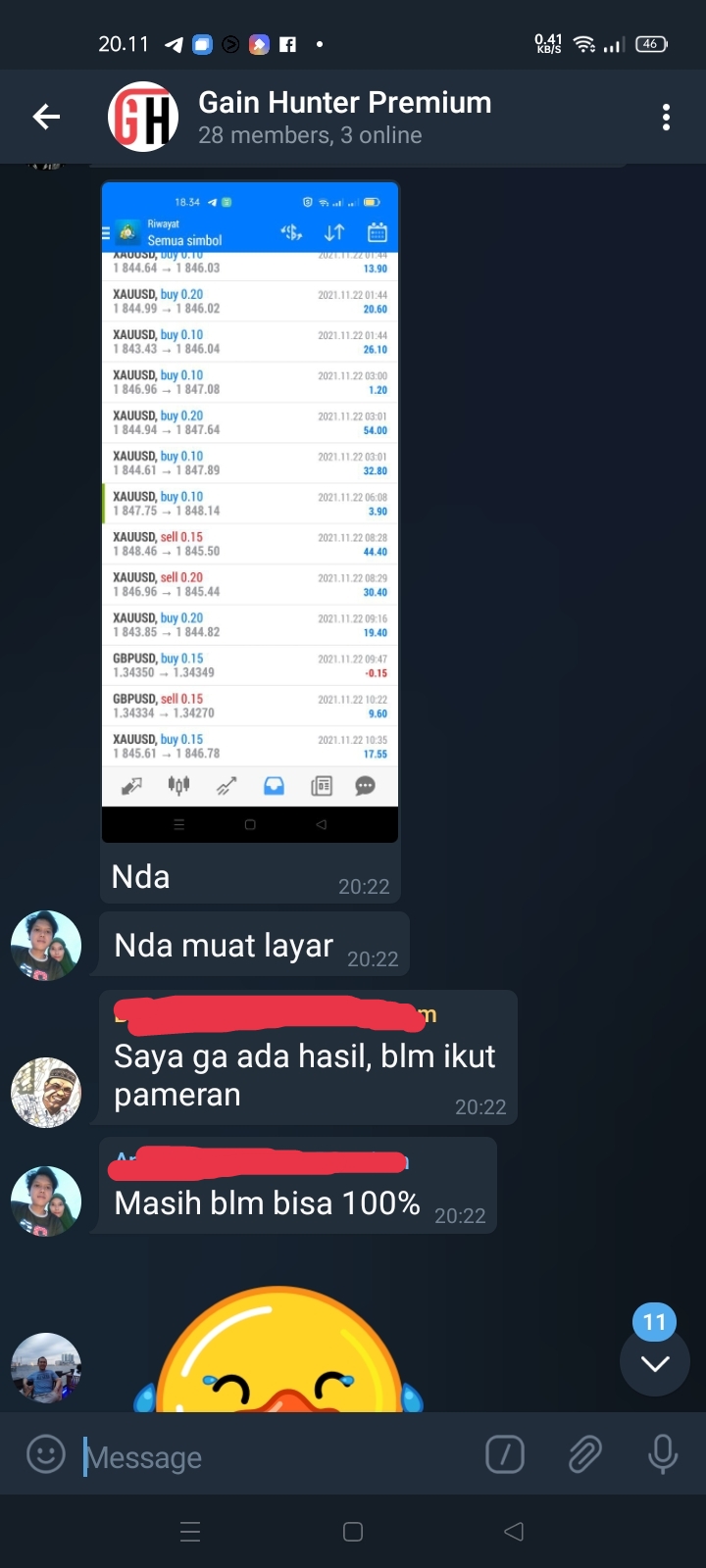Tap the system home button
The height and width of the screenshot is (1568, 706).
[x=353, y=1532]
